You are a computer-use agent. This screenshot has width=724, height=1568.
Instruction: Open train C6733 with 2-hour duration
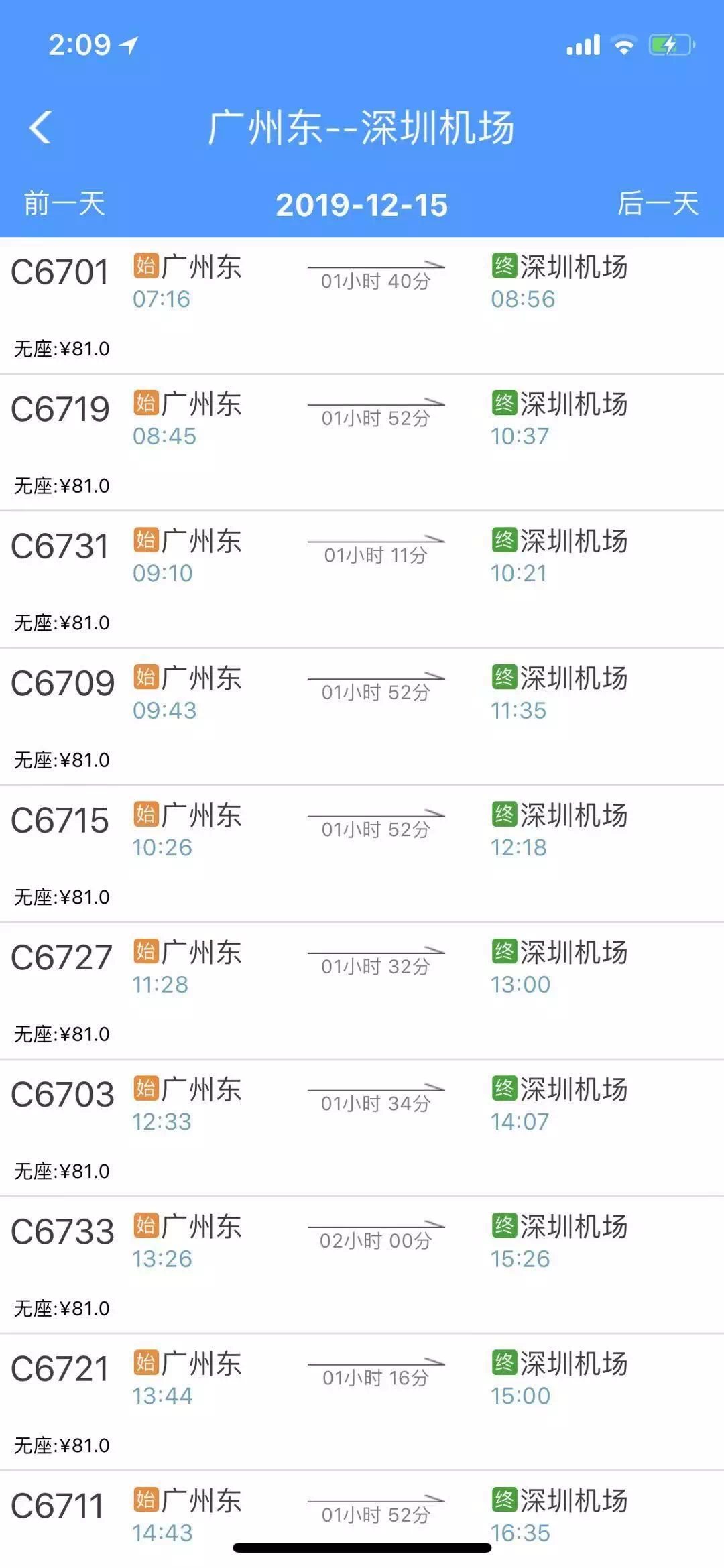point(362,1265)
